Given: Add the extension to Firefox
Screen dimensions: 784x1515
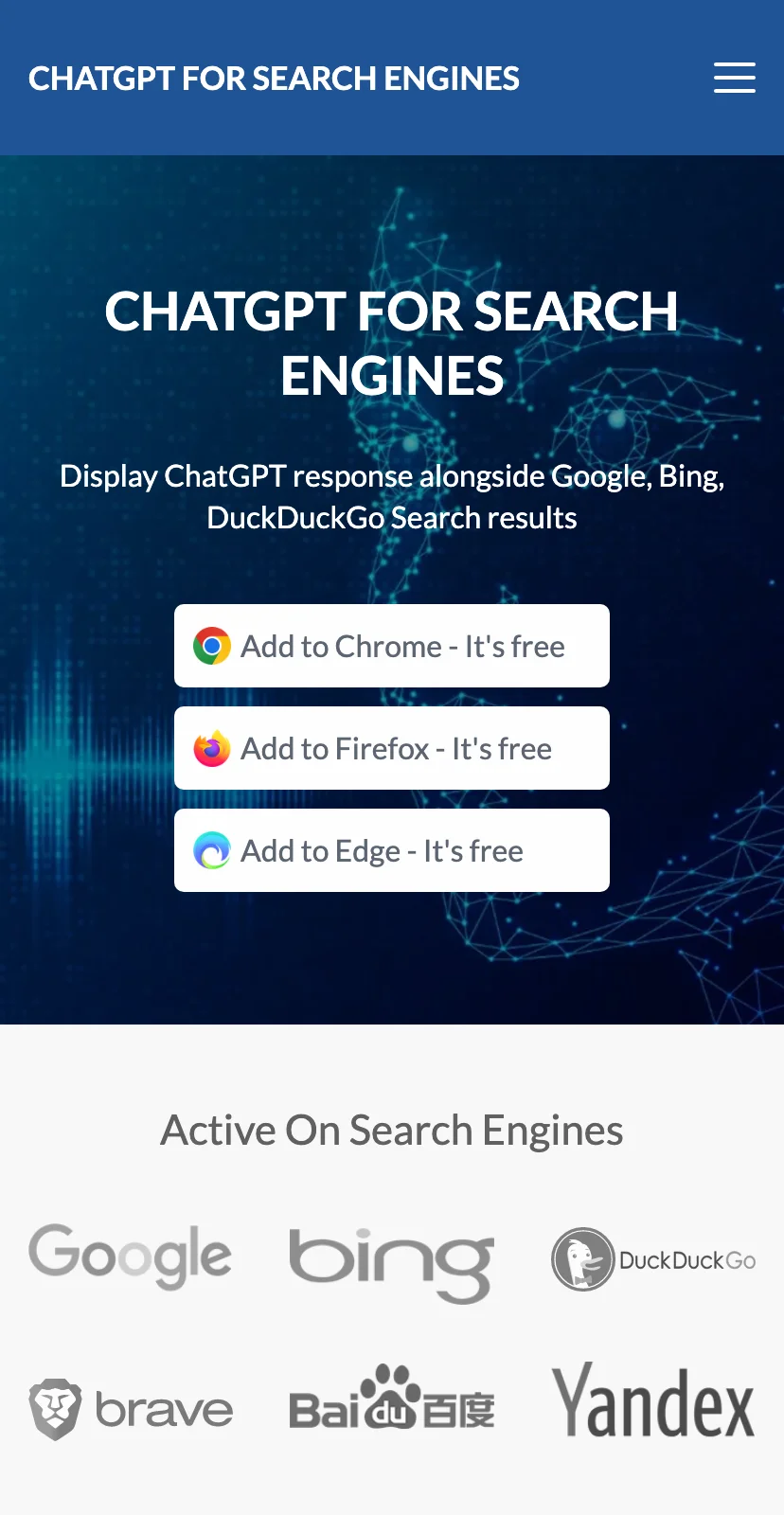Looking at the screenshot, I should [391, 748].
